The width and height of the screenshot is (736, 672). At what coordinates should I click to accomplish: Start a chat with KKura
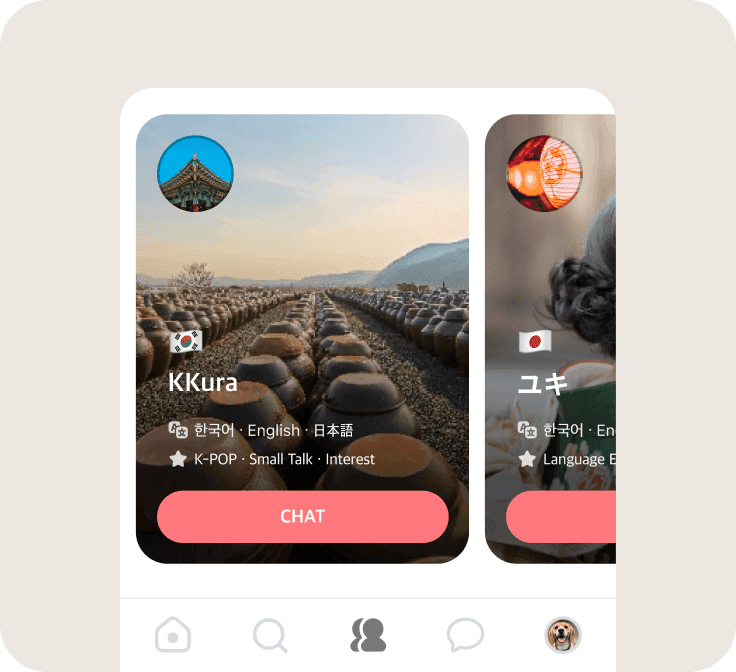[302, 517]
